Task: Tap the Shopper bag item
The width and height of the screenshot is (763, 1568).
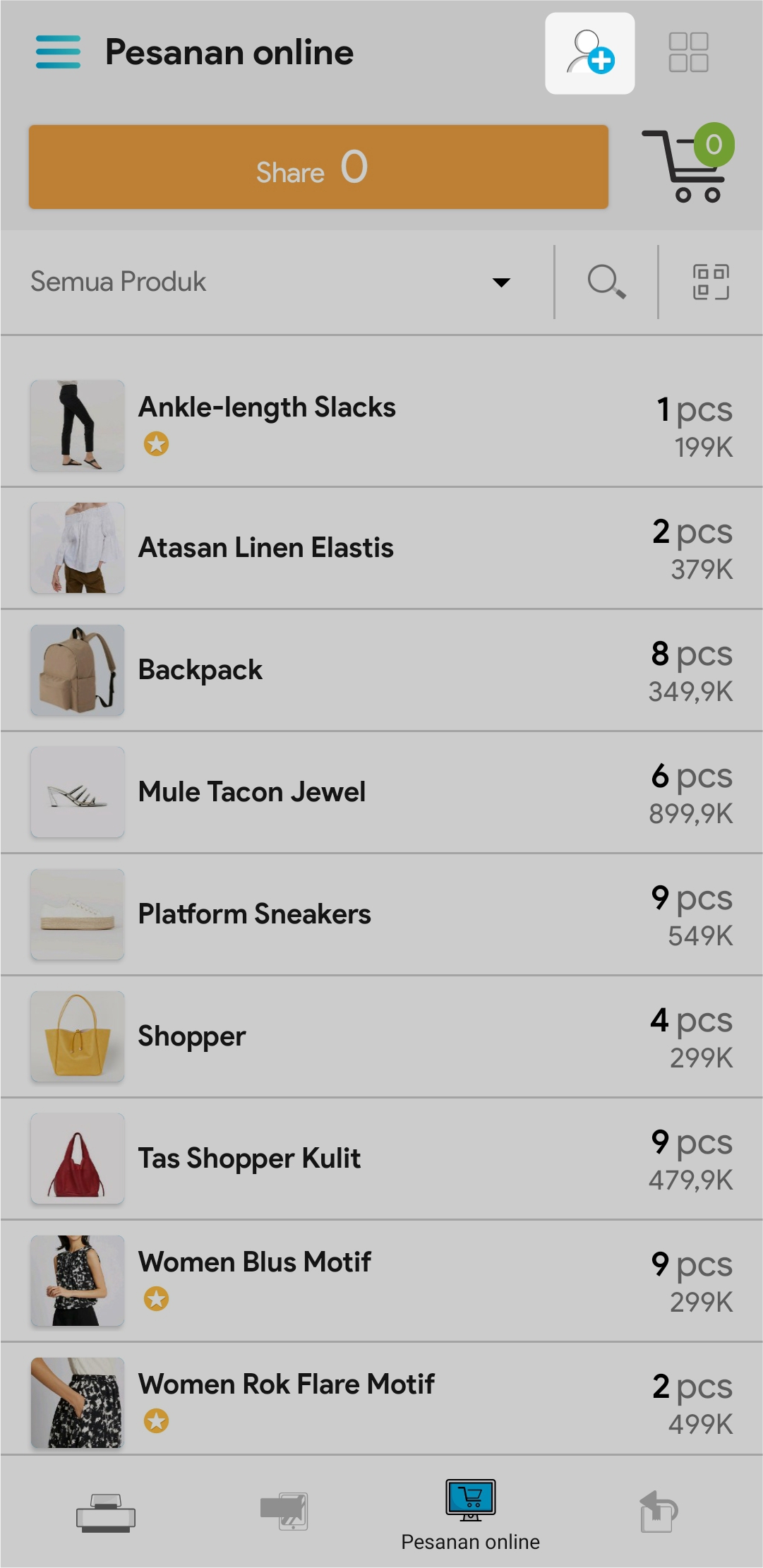Action: pyautogui.click(x=381, y=1036)
